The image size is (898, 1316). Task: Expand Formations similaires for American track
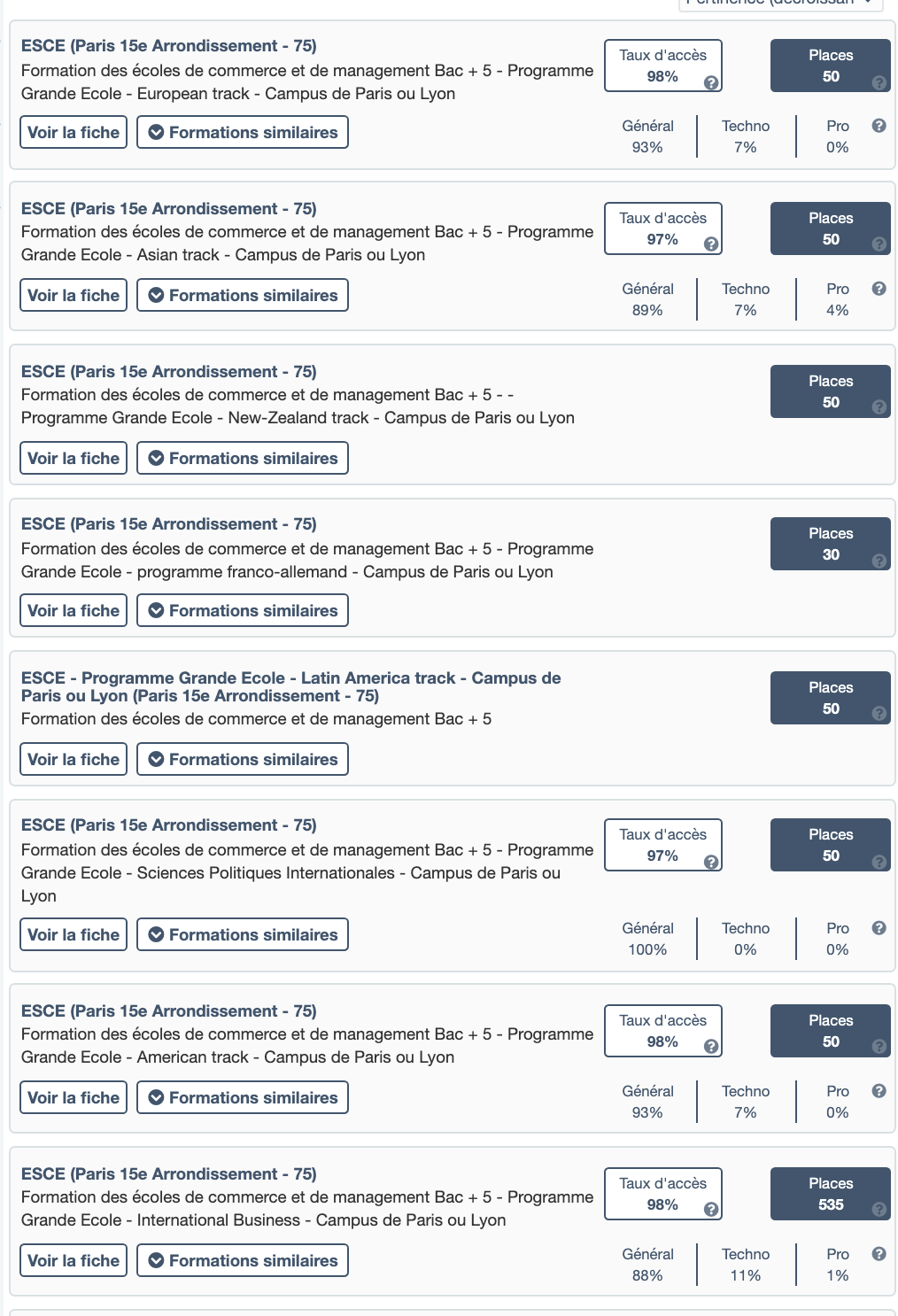243,1098
